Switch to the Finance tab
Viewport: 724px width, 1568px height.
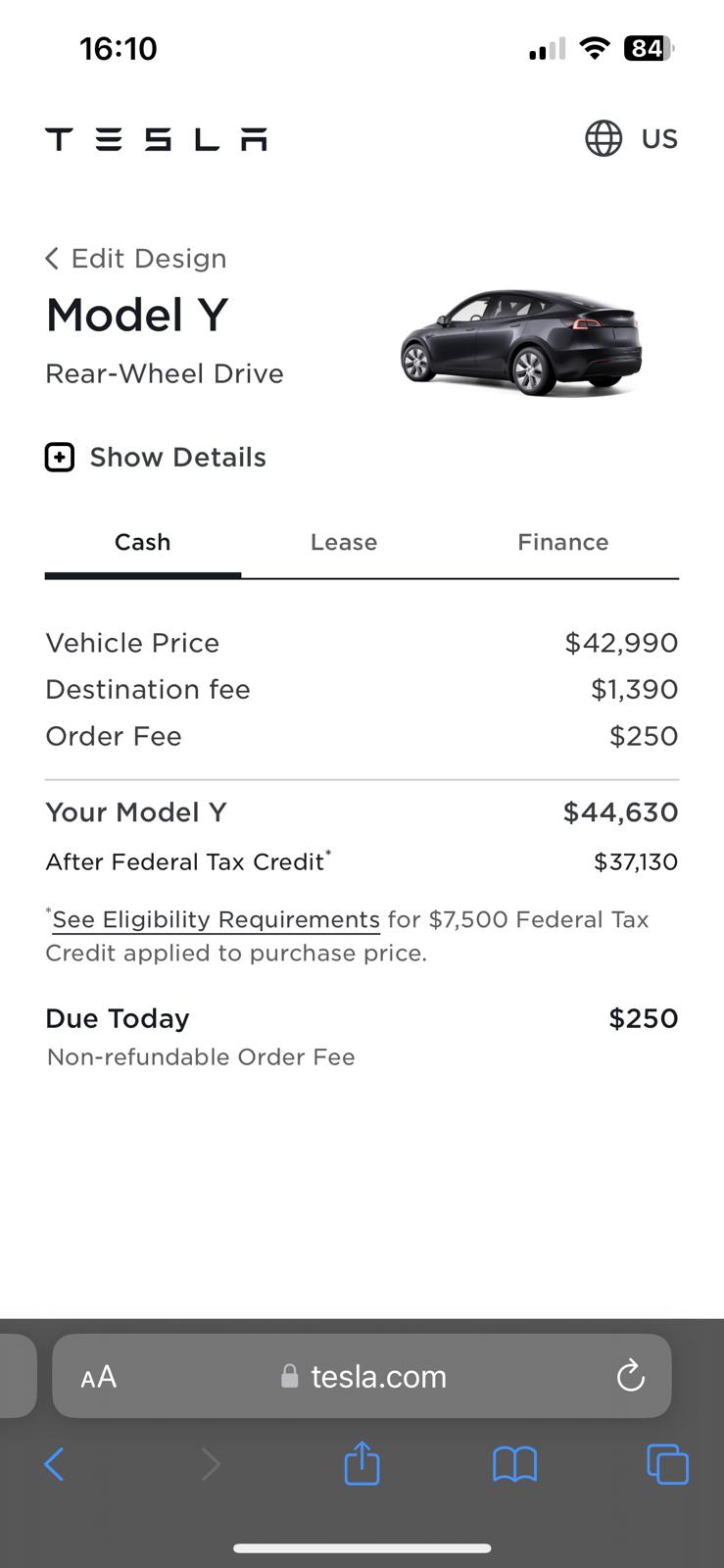pos(563,542)
